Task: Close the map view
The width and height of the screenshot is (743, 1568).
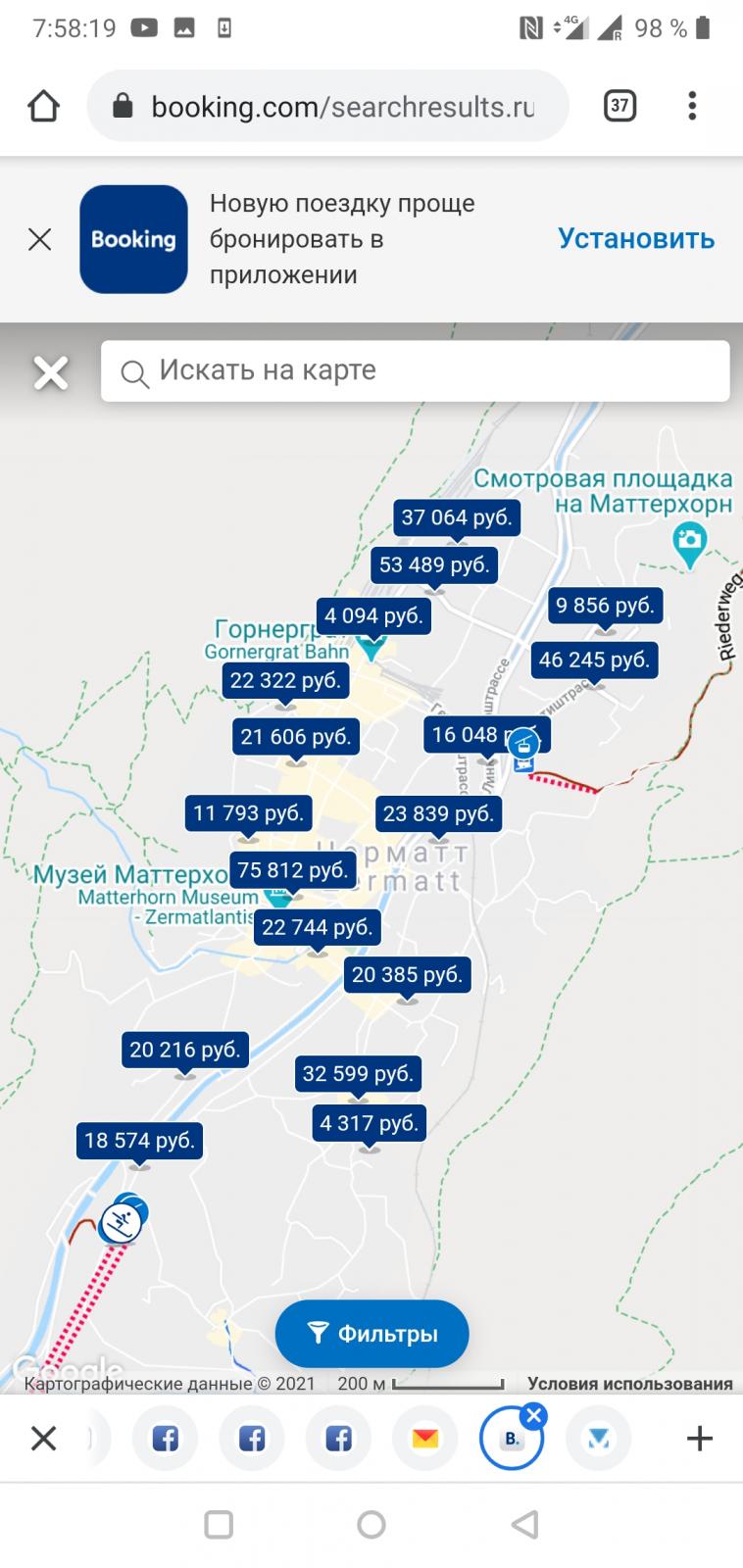Action: coord(51,371)
